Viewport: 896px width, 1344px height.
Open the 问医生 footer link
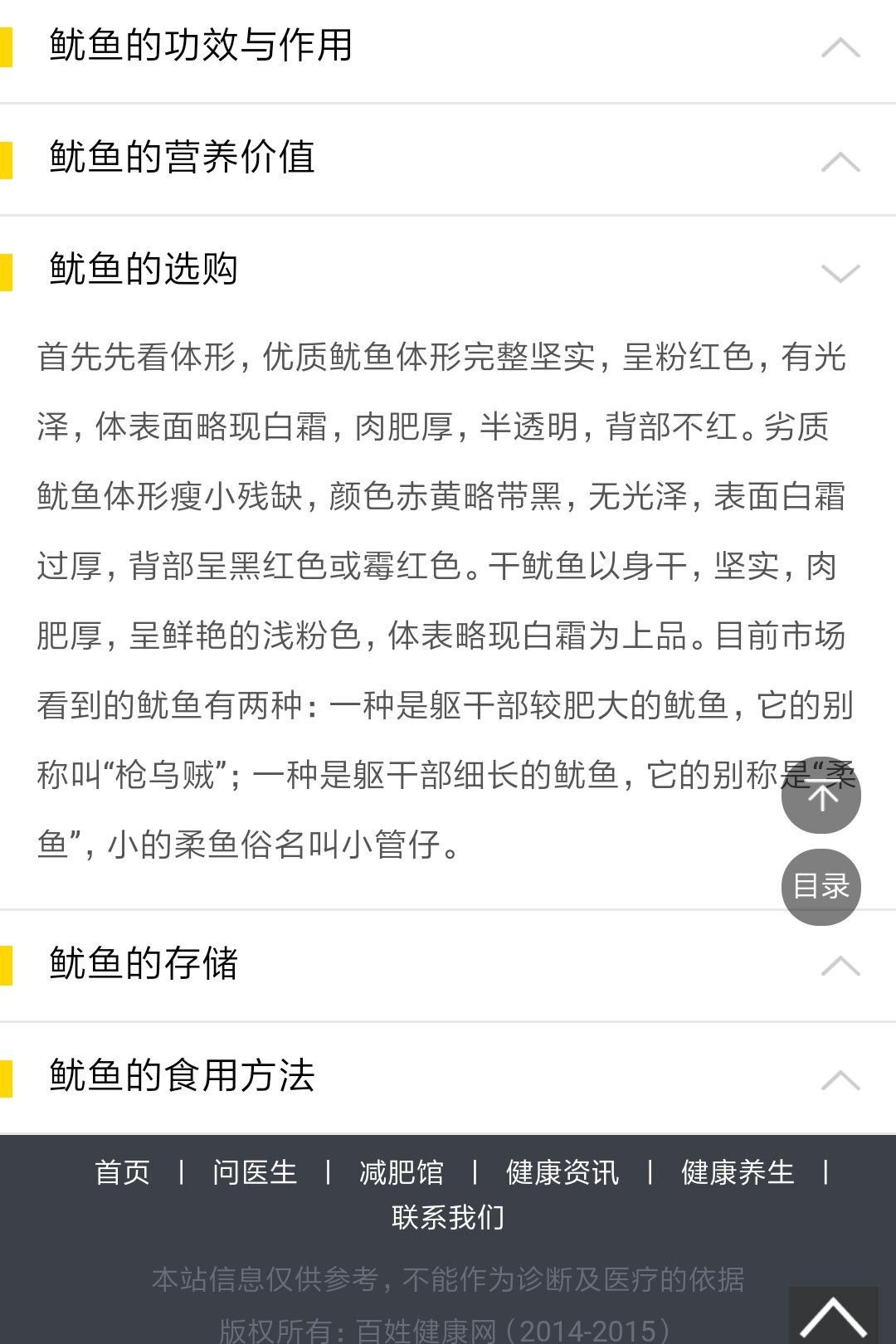255,1172
